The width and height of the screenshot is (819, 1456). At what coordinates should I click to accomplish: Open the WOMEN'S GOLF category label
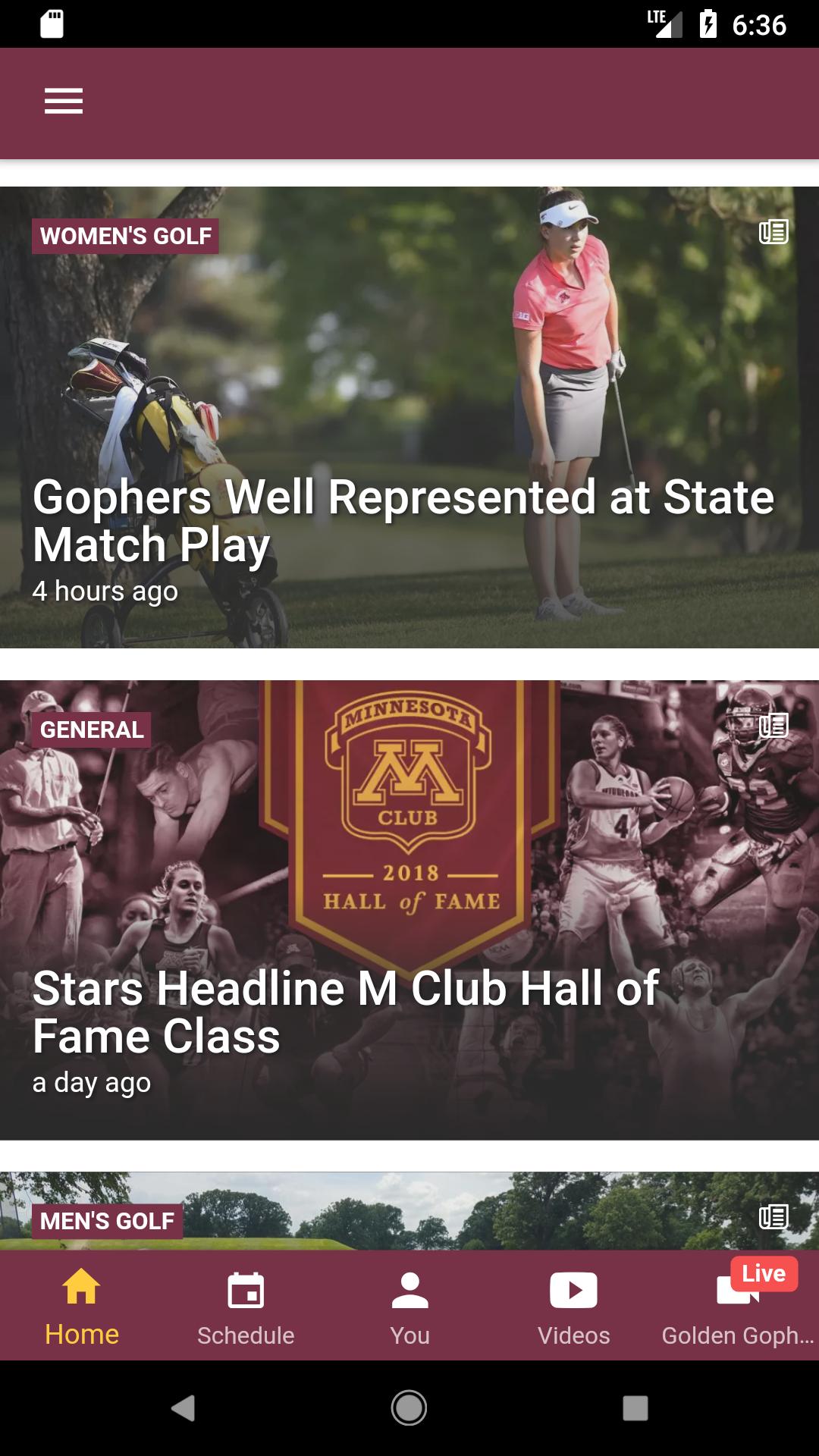tap(126, 236)
